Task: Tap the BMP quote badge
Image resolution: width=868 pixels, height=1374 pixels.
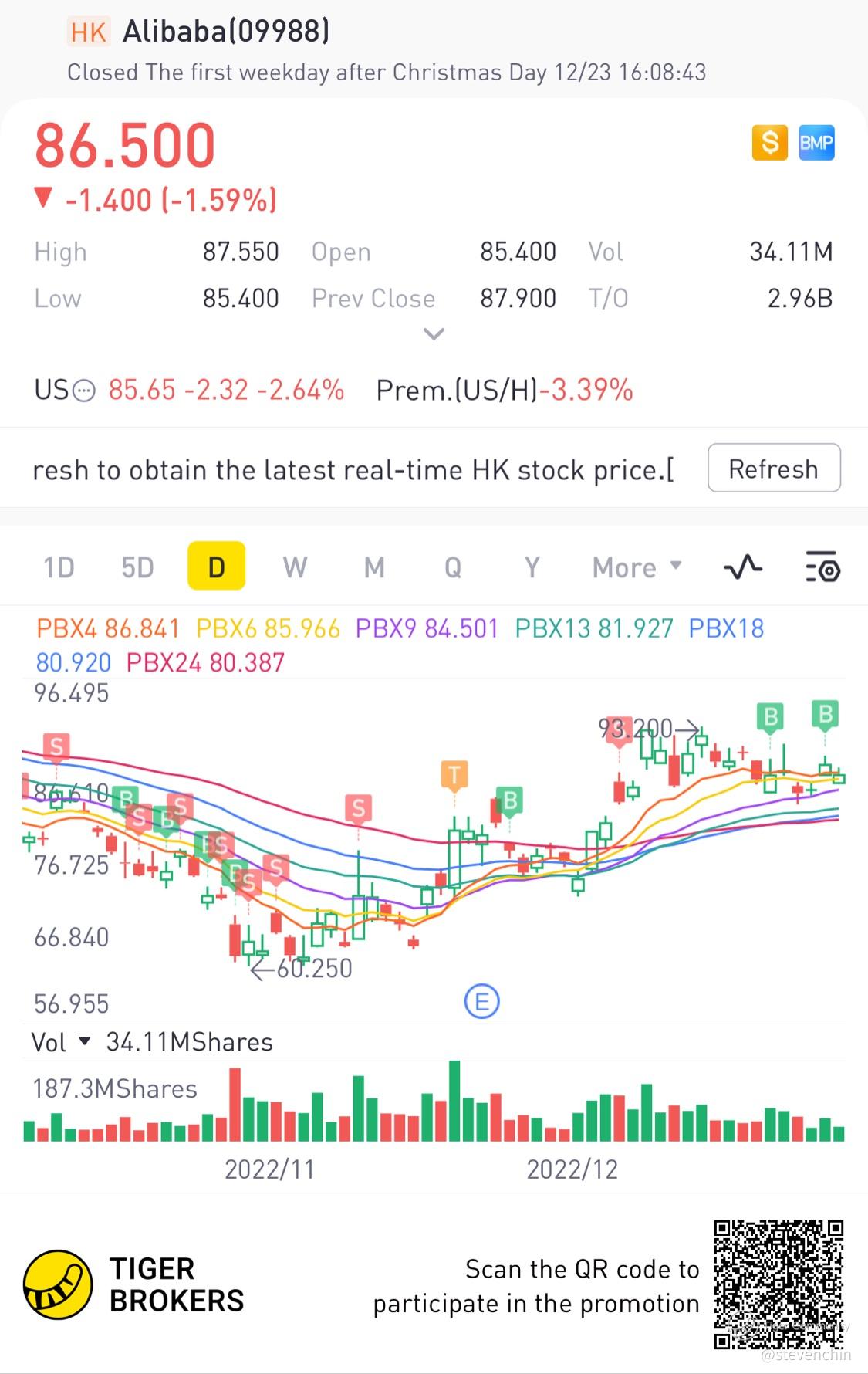Action: [x=816, y=143]
